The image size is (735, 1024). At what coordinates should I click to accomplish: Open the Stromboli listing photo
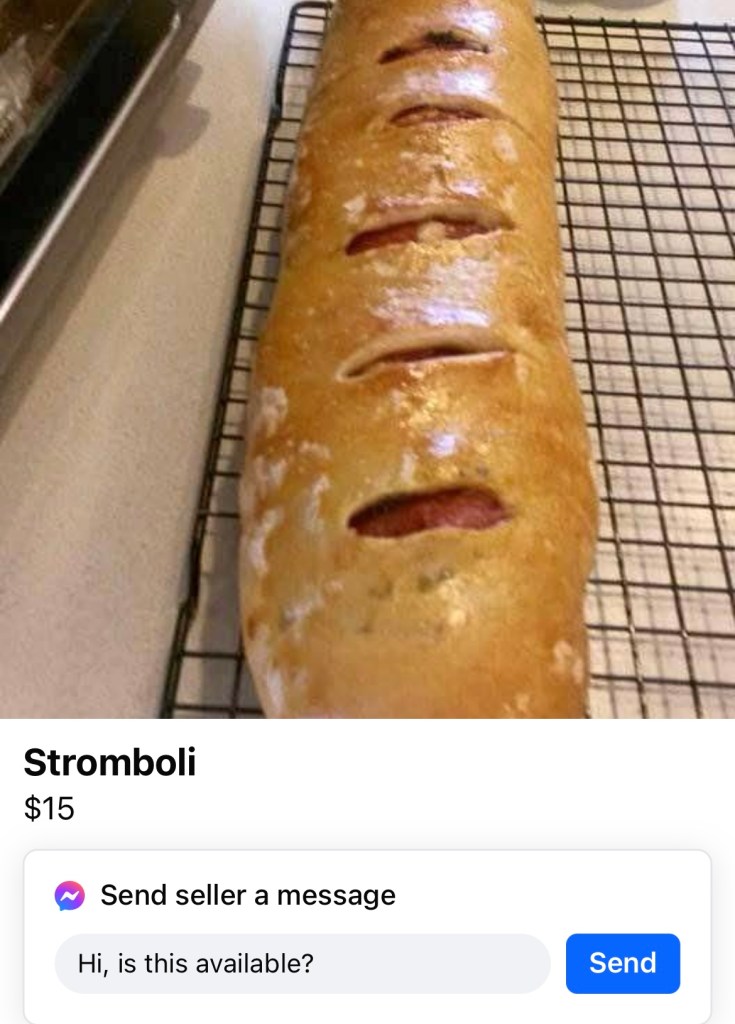(367, 358)
